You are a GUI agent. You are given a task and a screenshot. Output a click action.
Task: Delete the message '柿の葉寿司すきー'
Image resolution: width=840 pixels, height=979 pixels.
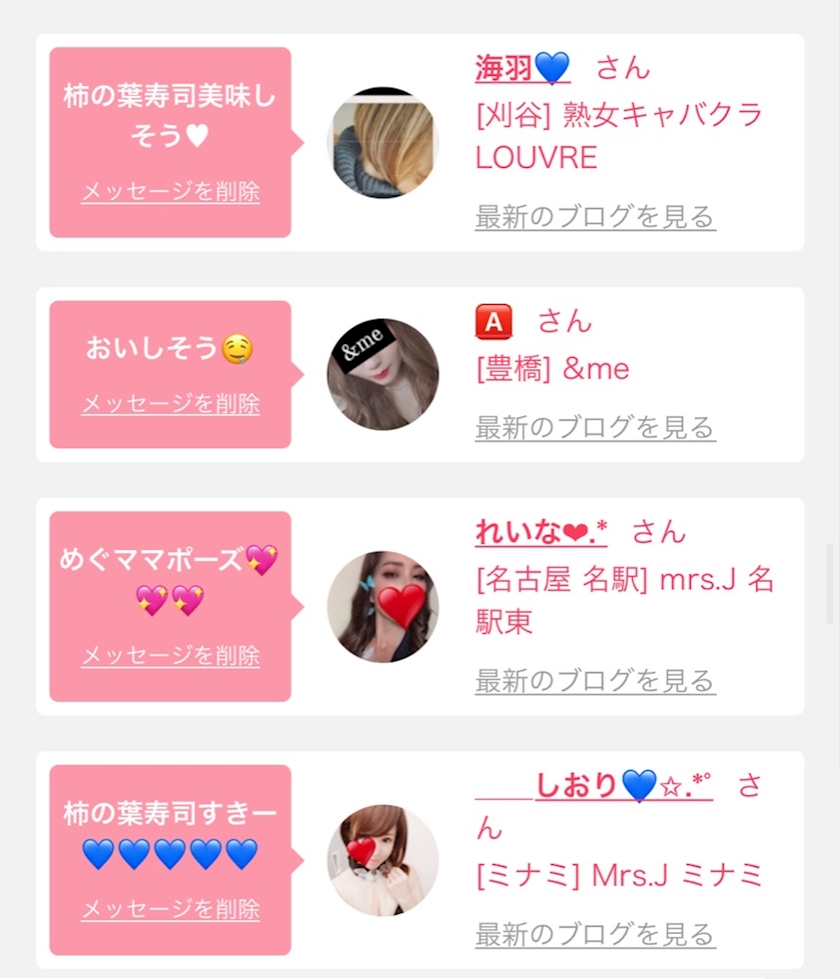click(170, 909)
